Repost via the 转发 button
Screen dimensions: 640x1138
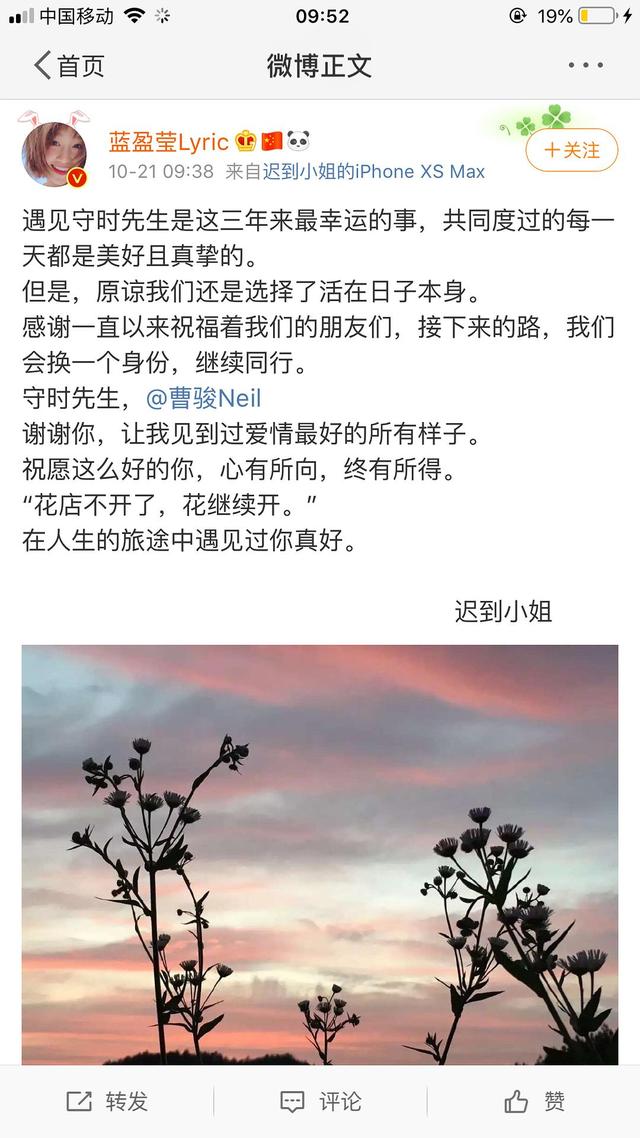point(107,1102)
